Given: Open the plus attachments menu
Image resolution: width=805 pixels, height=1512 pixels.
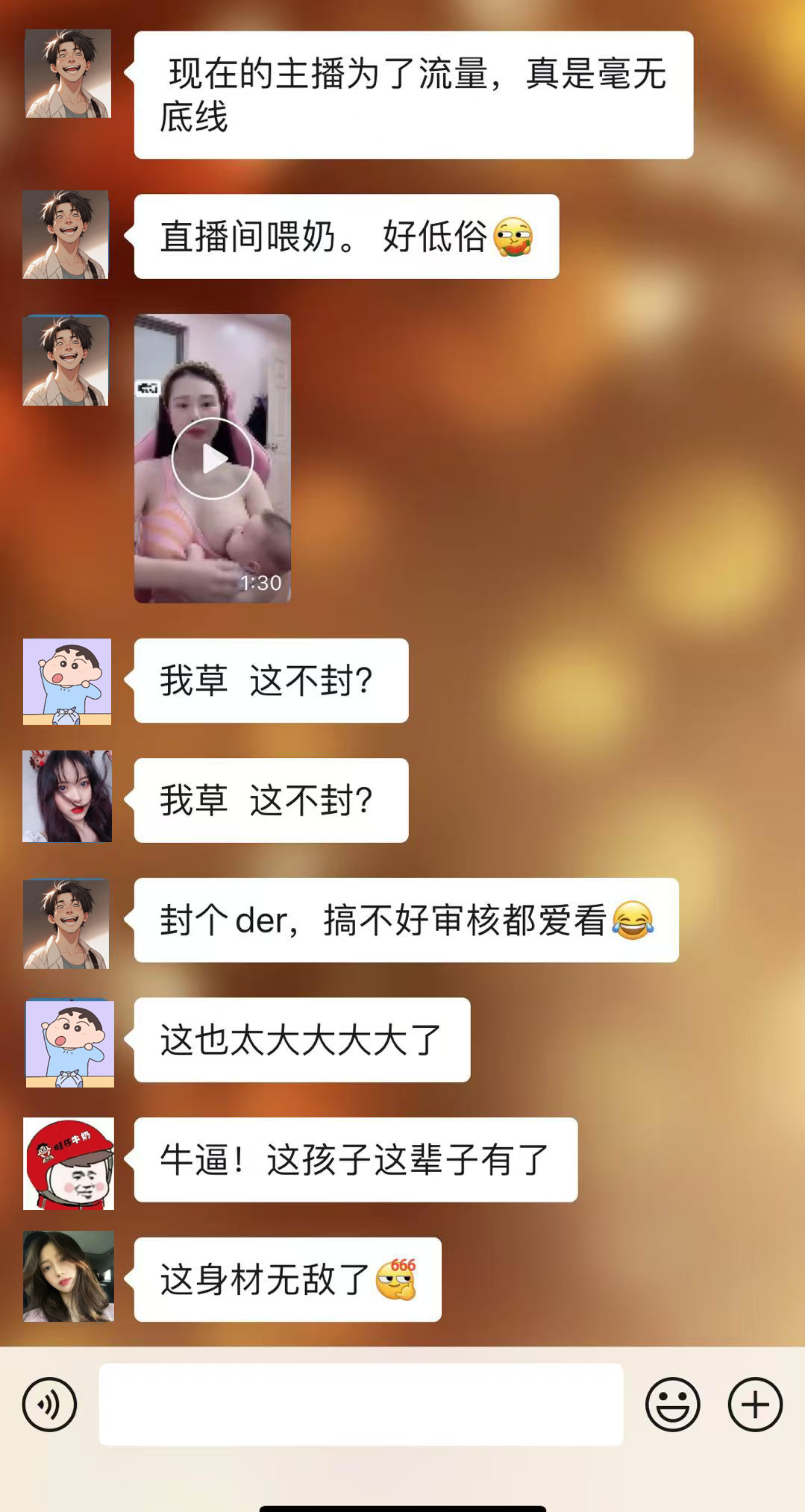Looking at the screenshot, I should [755, 1405].
